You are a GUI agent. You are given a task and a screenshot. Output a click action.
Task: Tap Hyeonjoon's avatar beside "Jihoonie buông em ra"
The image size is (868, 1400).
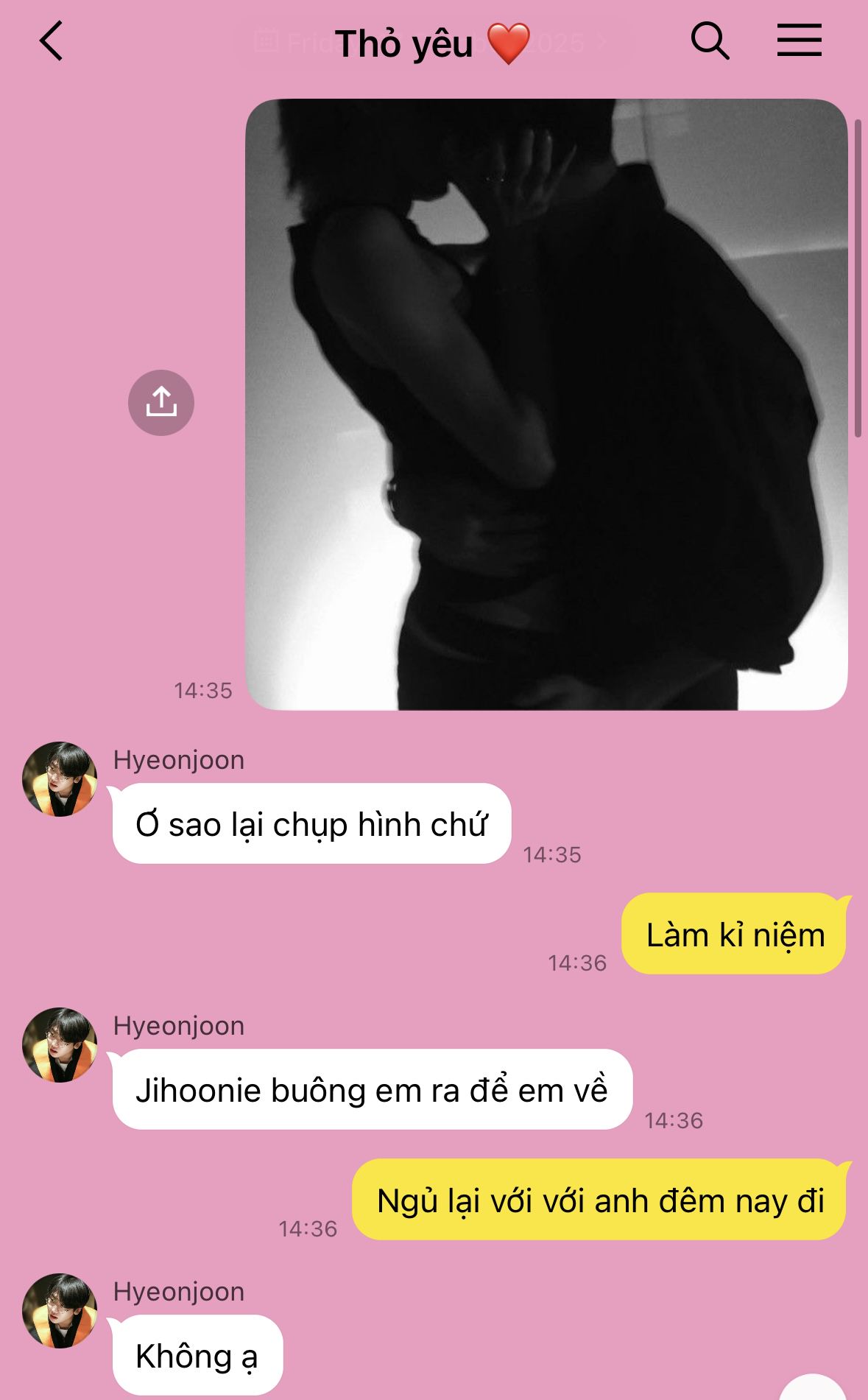[x=60, y=1045]
